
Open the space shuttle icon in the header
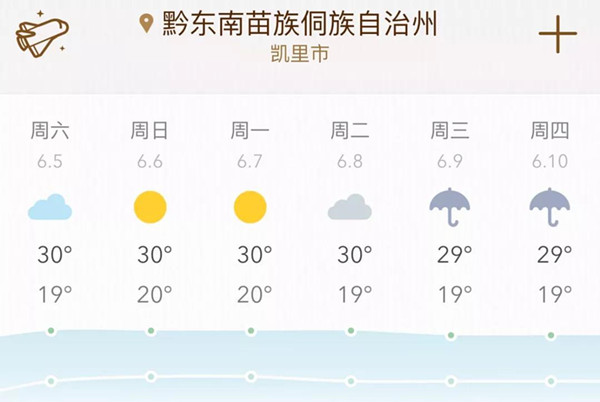click(x=40, y=35)
